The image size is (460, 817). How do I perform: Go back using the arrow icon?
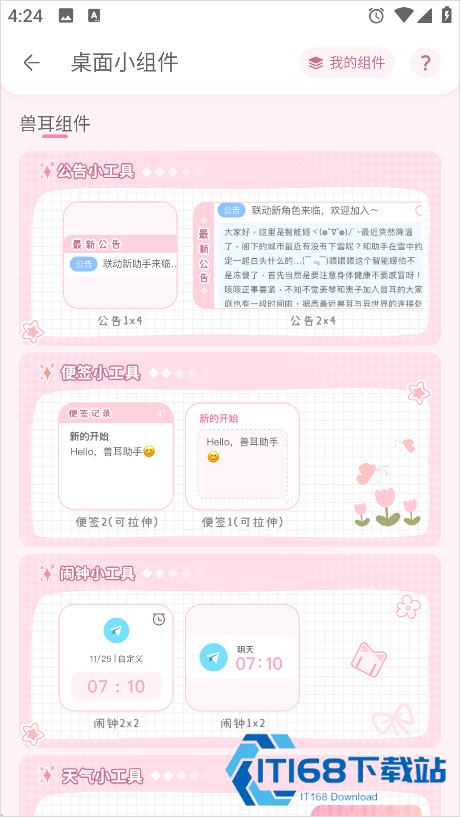tap(32, 63)
